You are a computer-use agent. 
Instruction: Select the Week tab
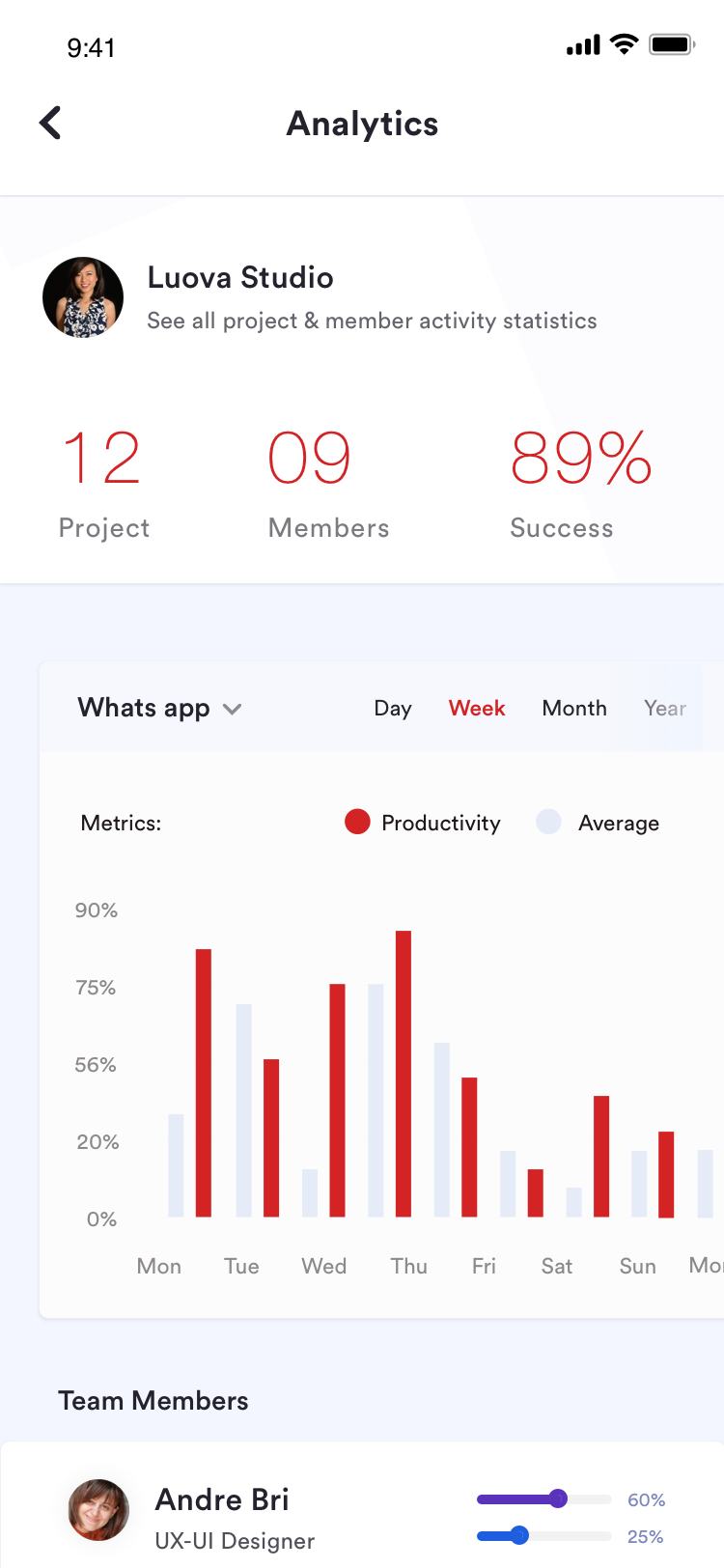pos(477,709)
